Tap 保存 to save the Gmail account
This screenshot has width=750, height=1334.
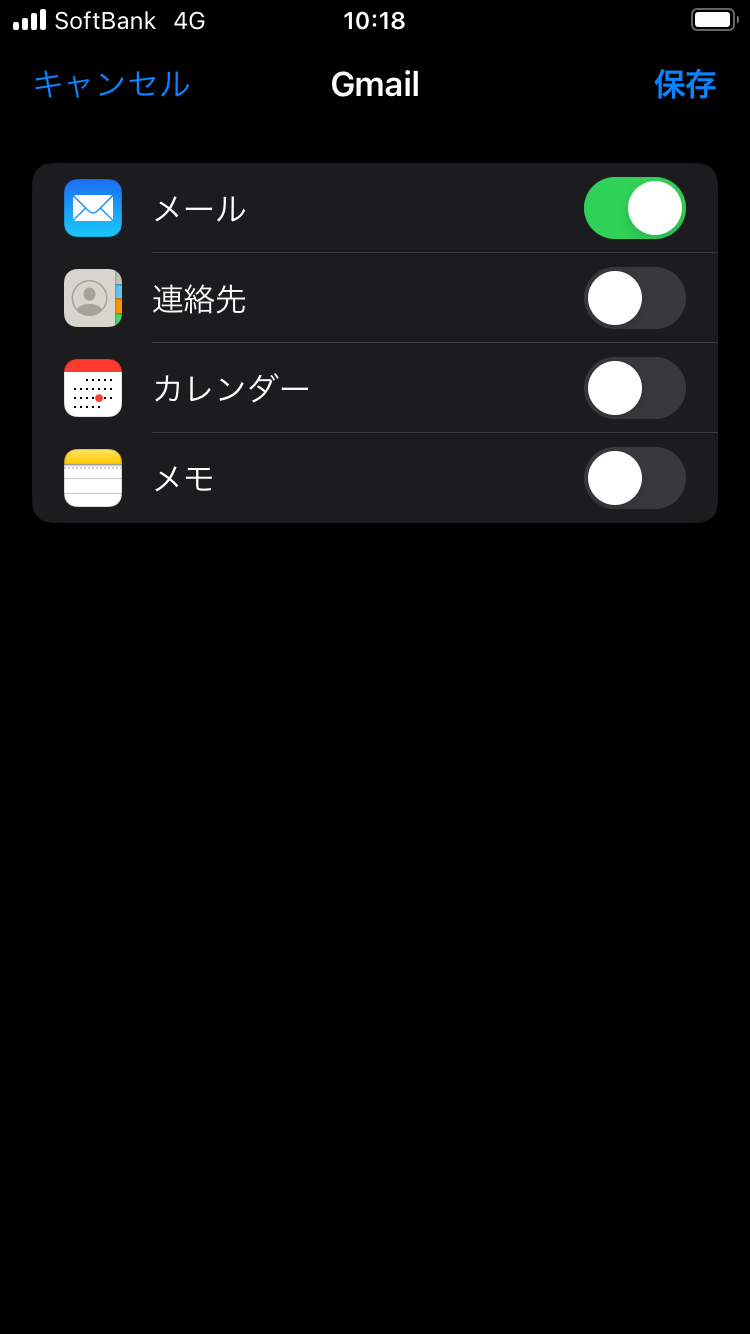[x=685, y=84]
